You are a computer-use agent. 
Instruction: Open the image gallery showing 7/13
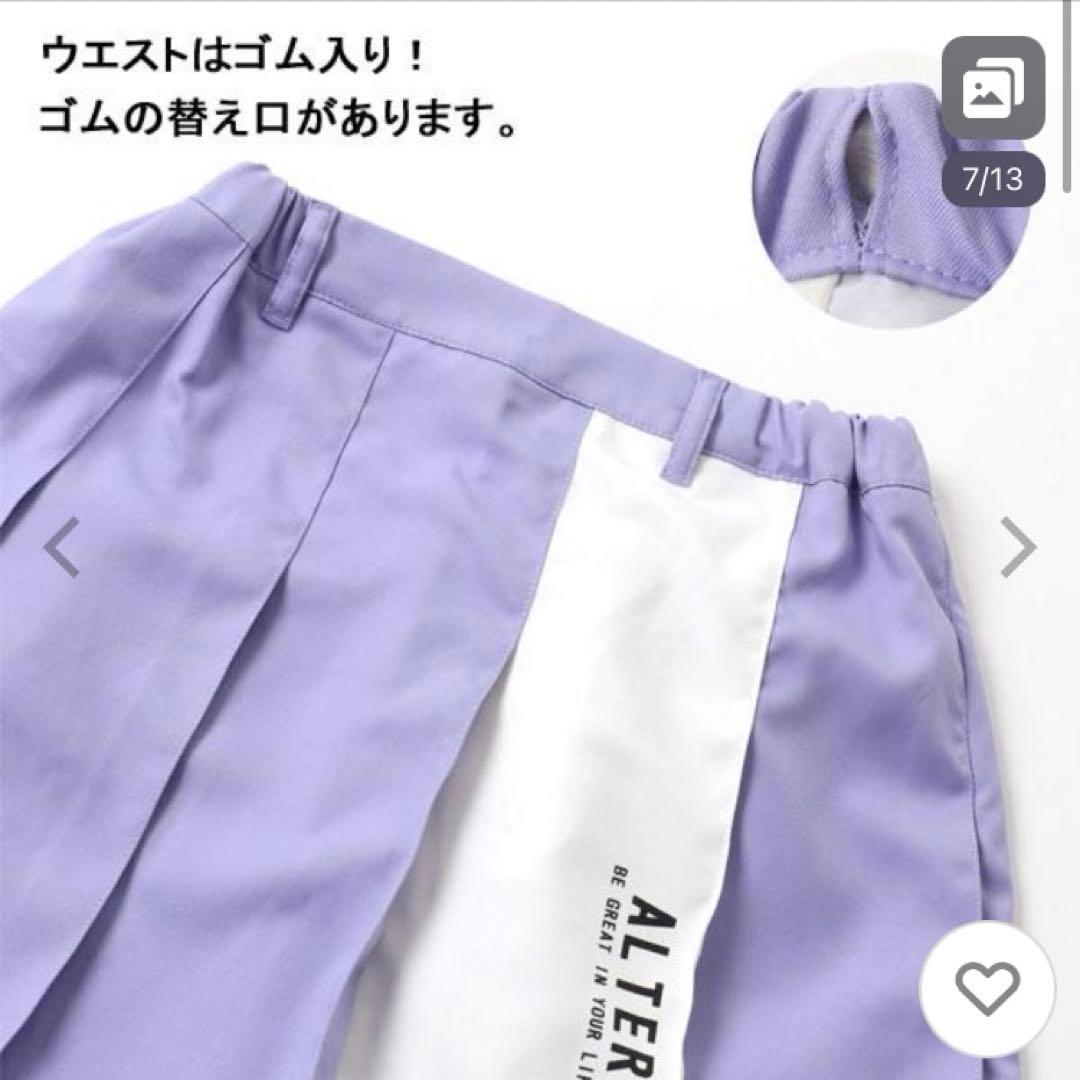(993, 93)
